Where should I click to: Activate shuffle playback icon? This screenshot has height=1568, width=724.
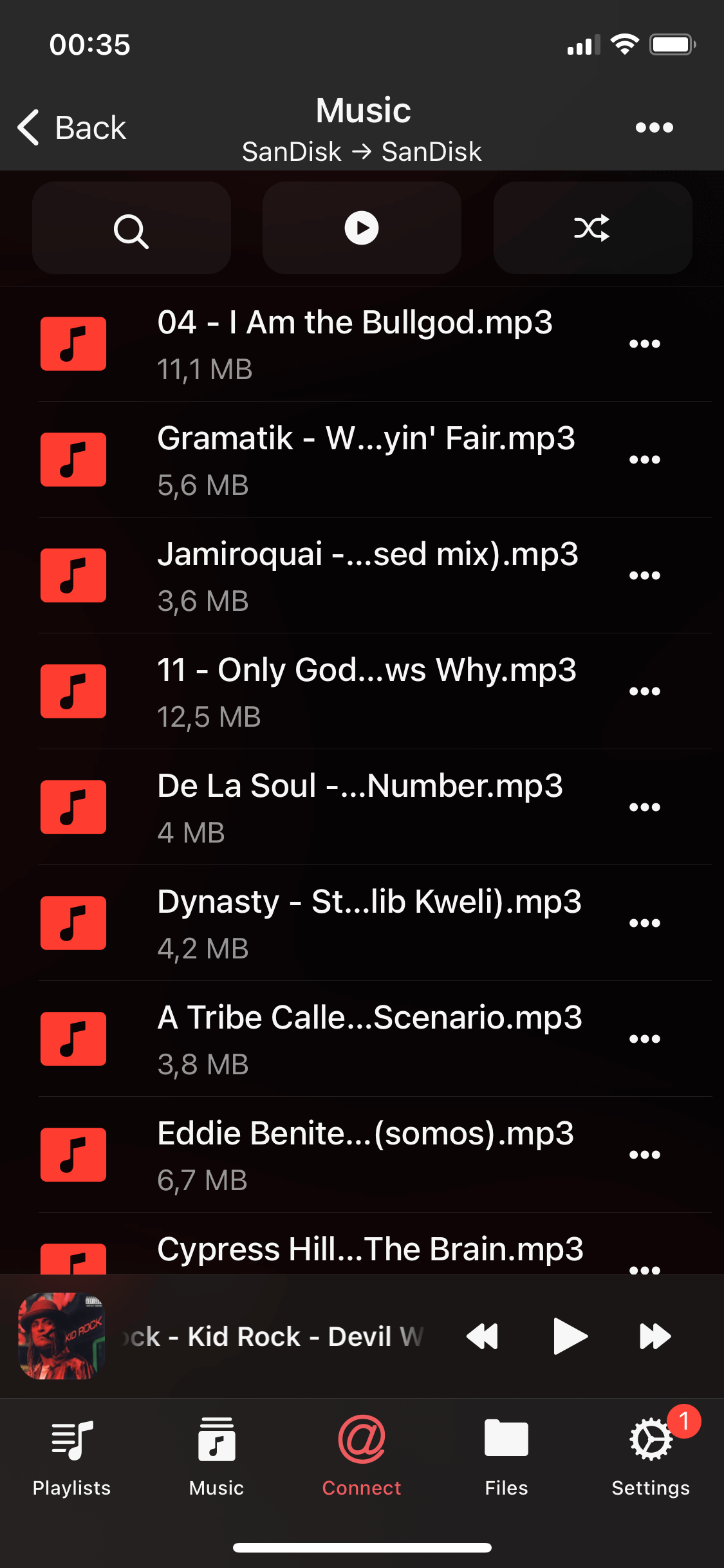(x=591, y=229)
